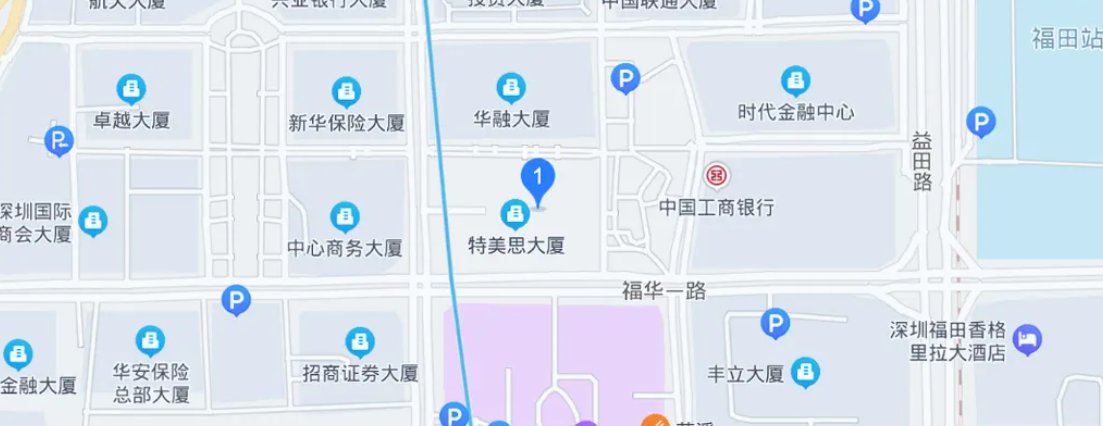Open the 时代金融中心 location marker
This screenshot has height=426, width=1103.
(796, 80)
